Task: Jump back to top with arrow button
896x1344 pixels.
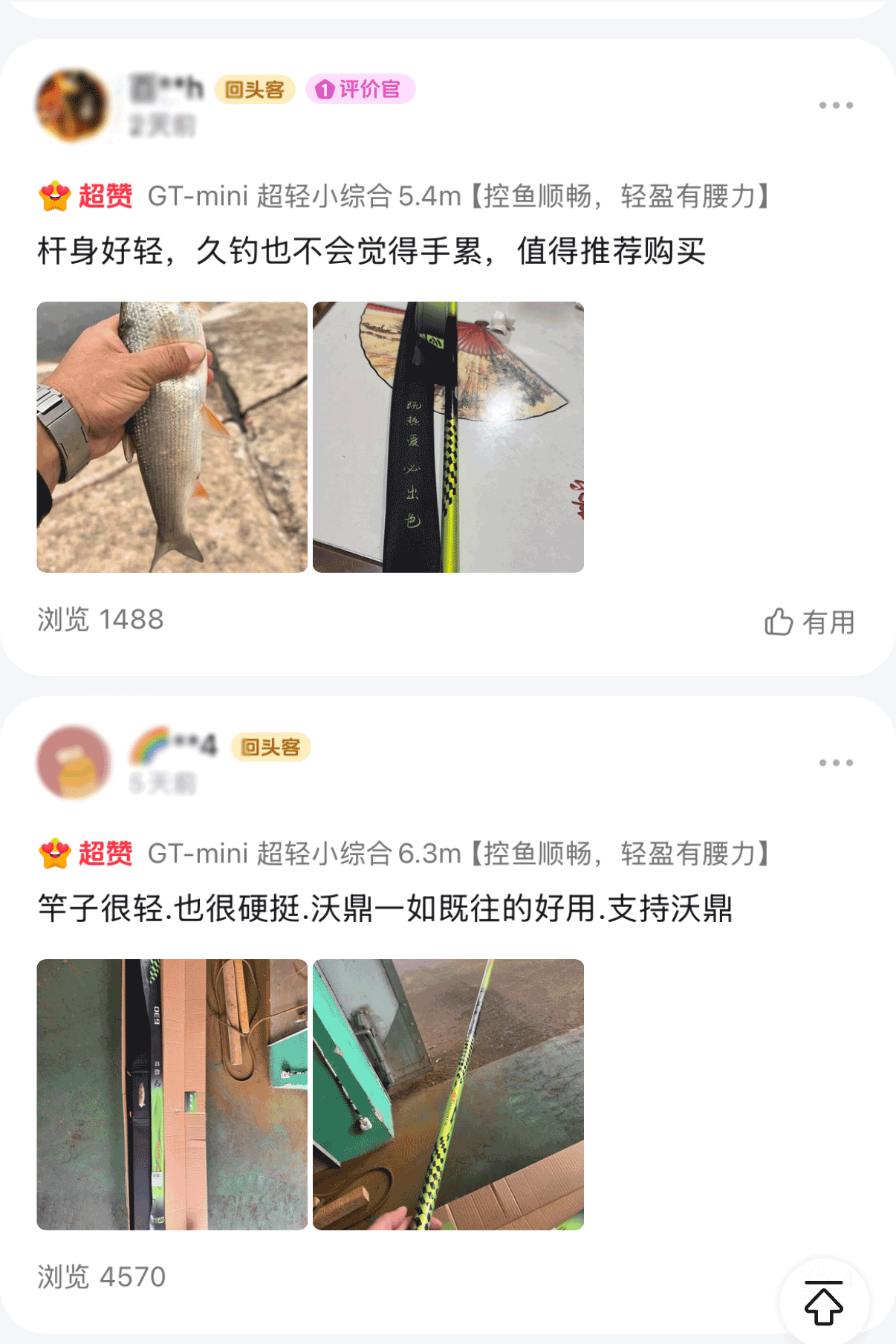Action: [824, 1302]
